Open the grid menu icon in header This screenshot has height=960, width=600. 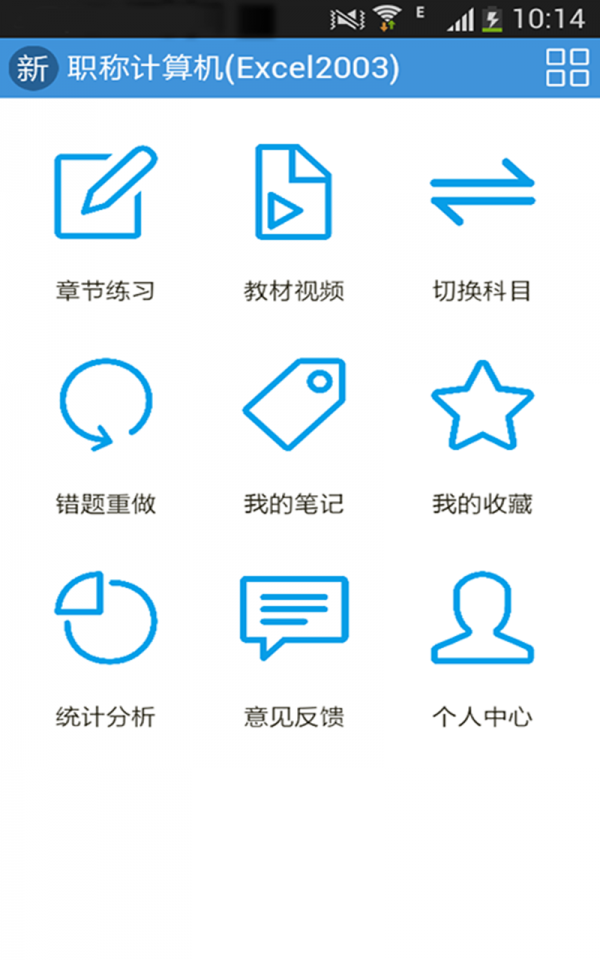(x=567, y=68)
